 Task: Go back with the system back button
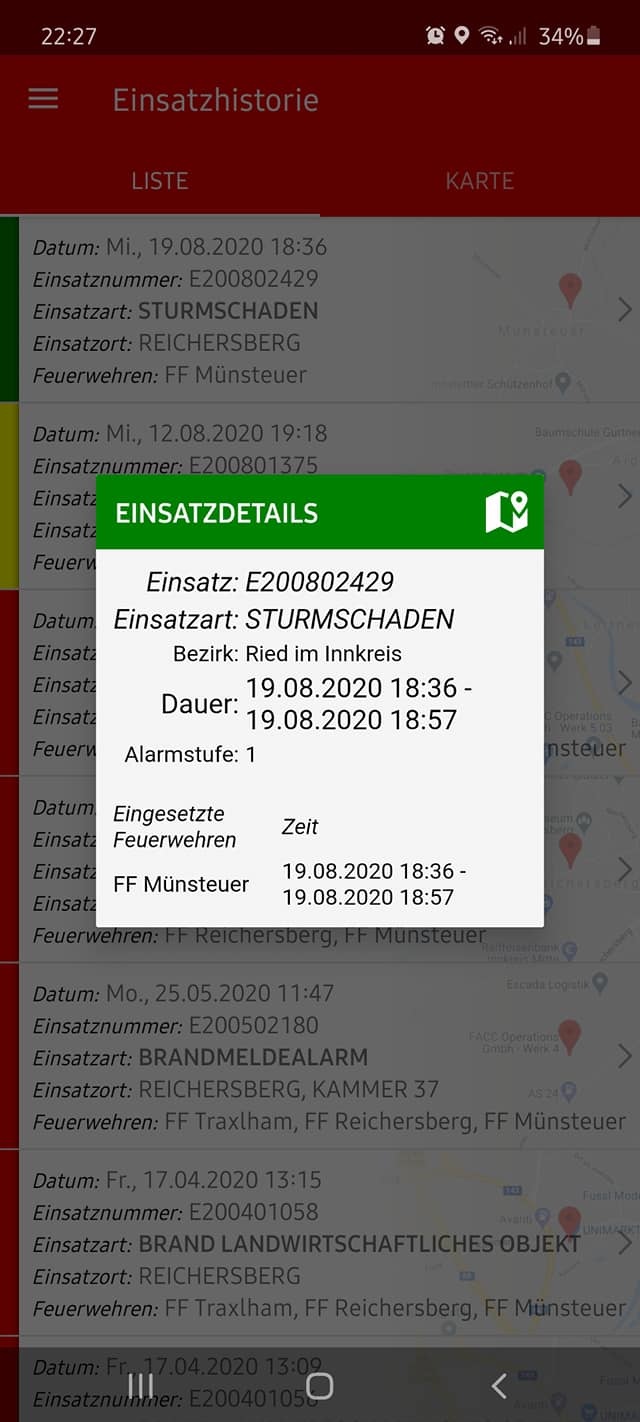click(499, 1385)
